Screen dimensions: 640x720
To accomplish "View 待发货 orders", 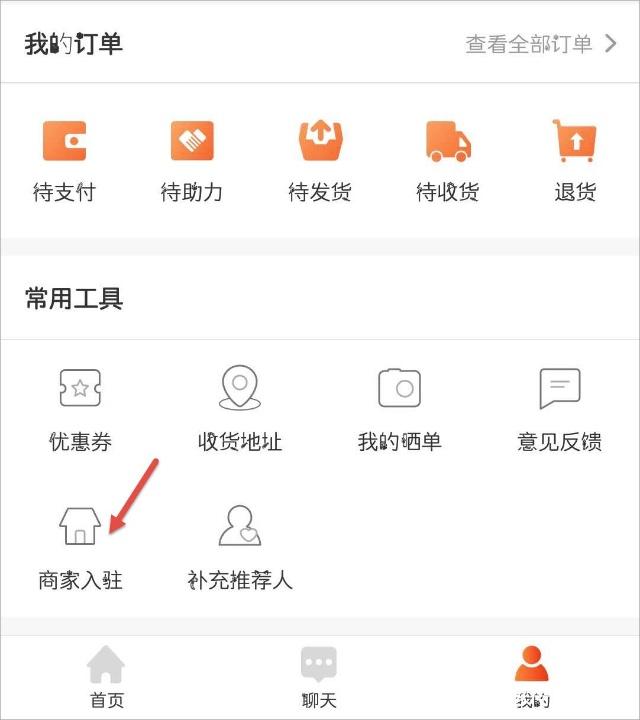I will point(320,160).
